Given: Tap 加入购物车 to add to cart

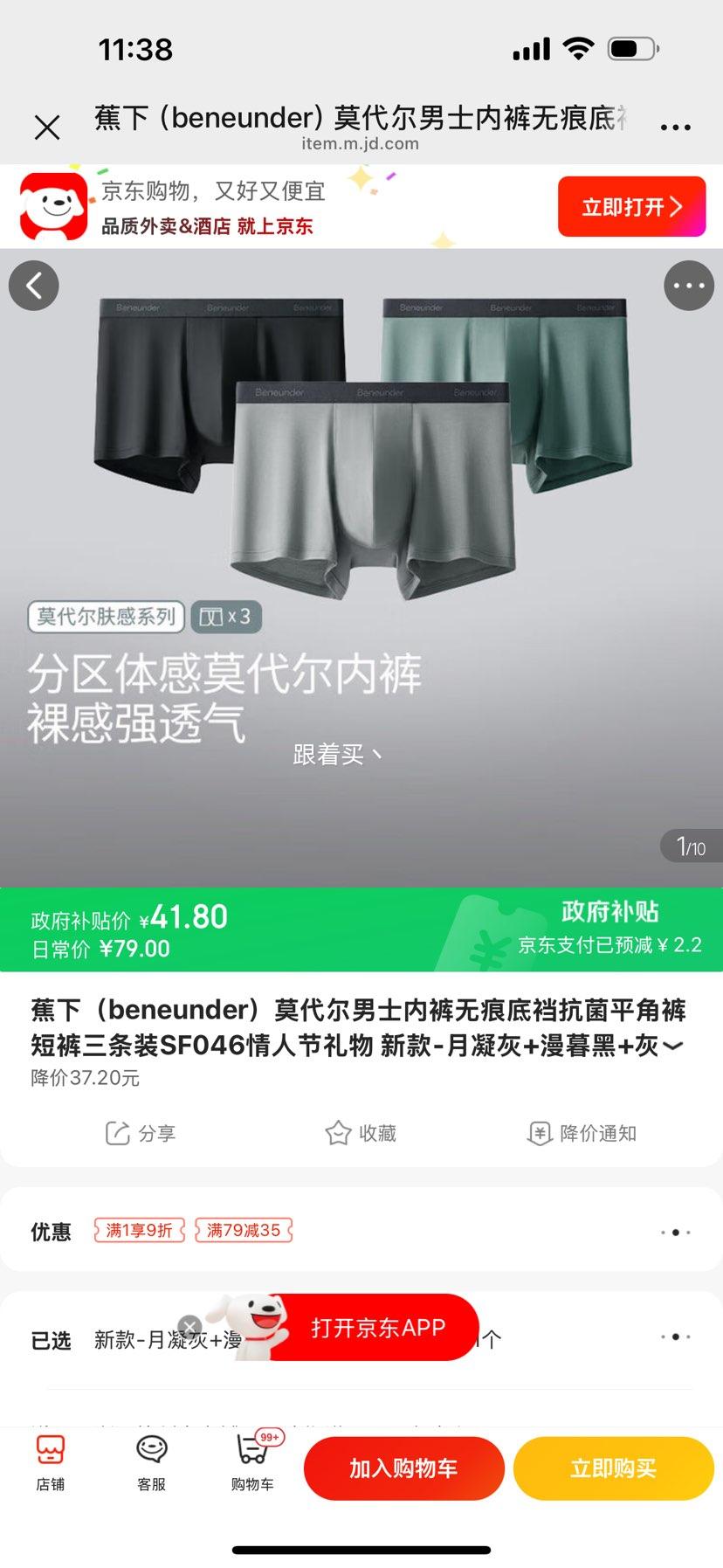Looking at the screenshot, I should point(403,1468).
